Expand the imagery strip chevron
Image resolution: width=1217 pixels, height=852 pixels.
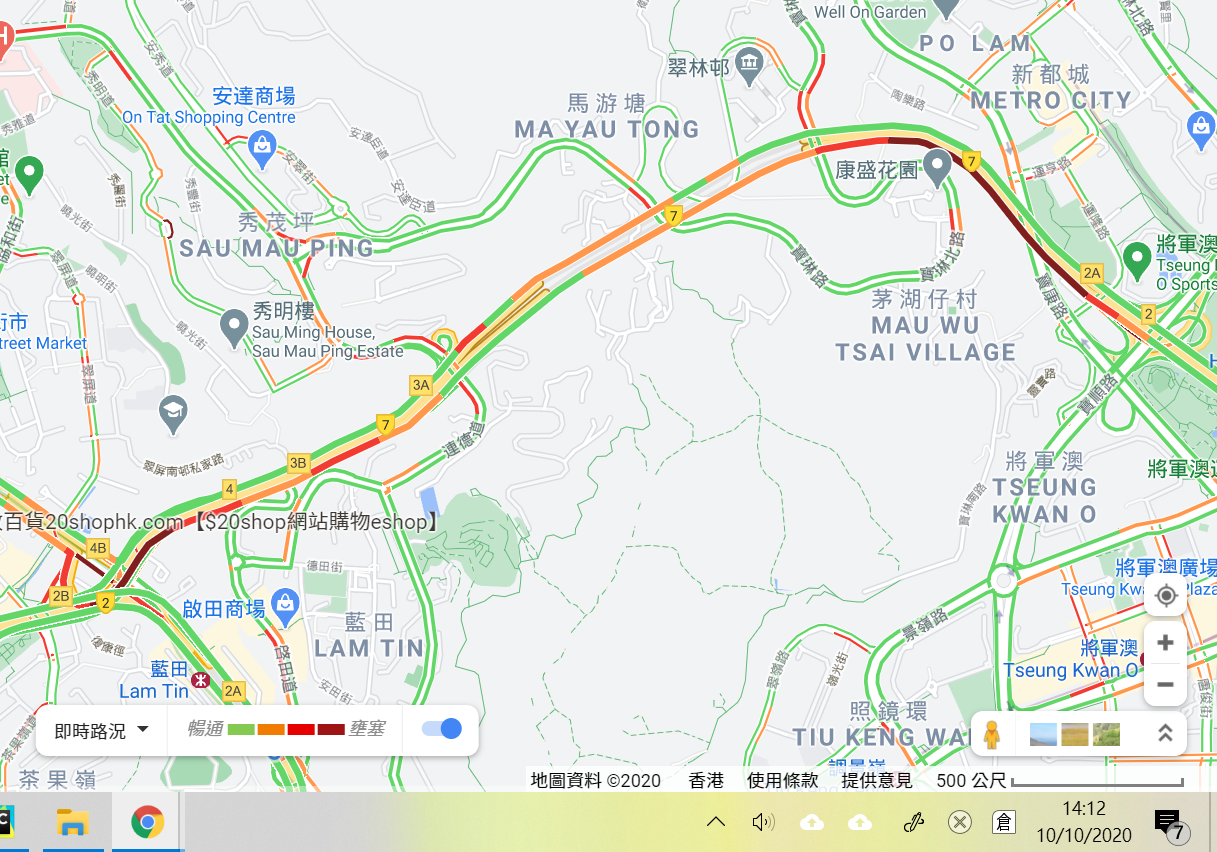coord(1164,734)
